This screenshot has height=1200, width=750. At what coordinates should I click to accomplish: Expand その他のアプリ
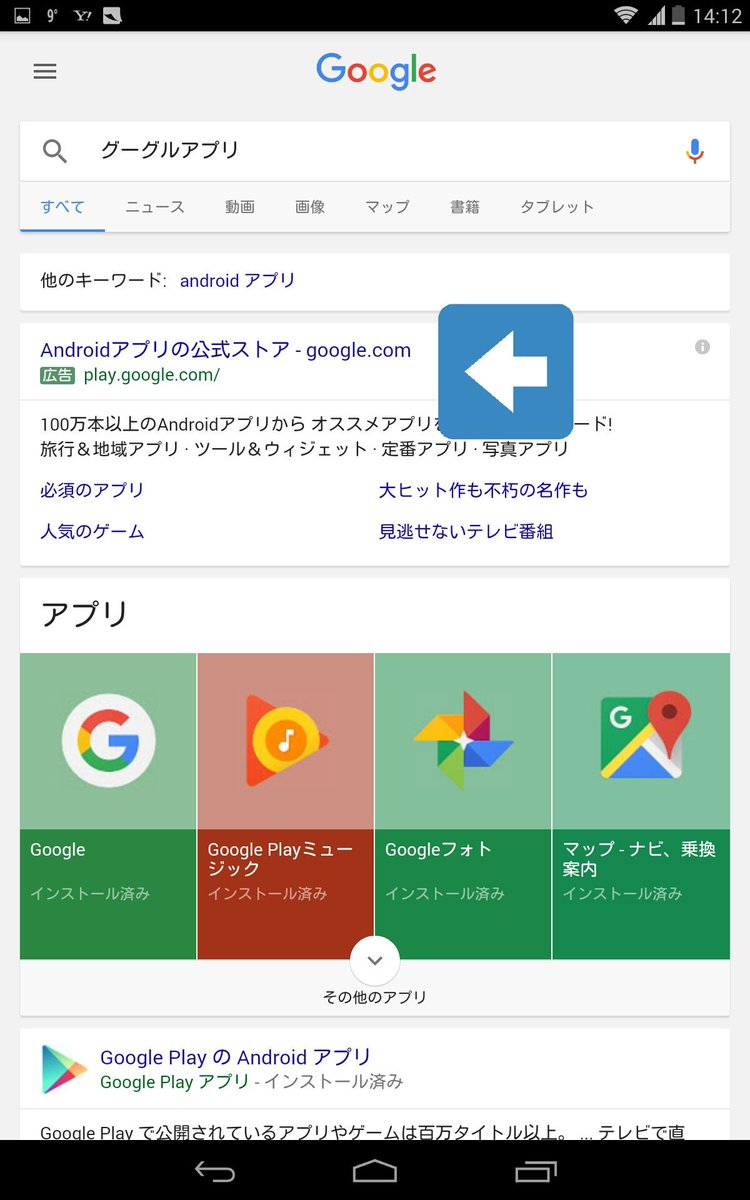(375, 973)
